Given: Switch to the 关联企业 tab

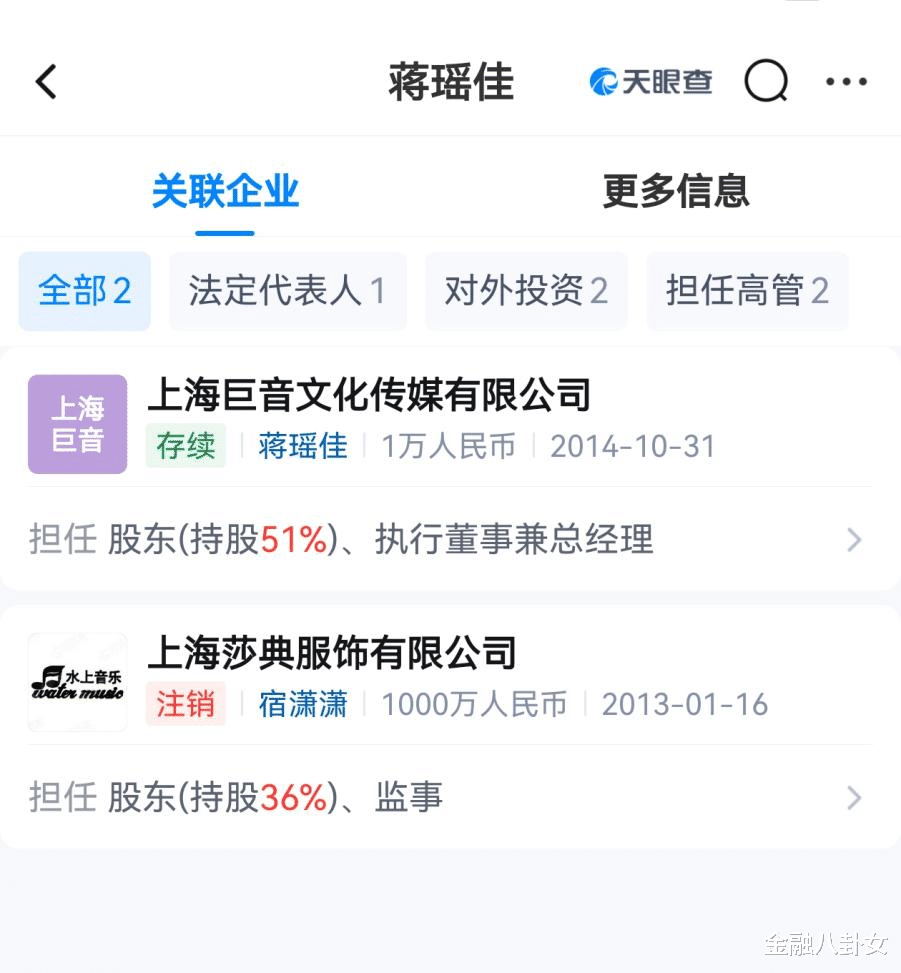Looking at the screenshot, I should 225,190.
